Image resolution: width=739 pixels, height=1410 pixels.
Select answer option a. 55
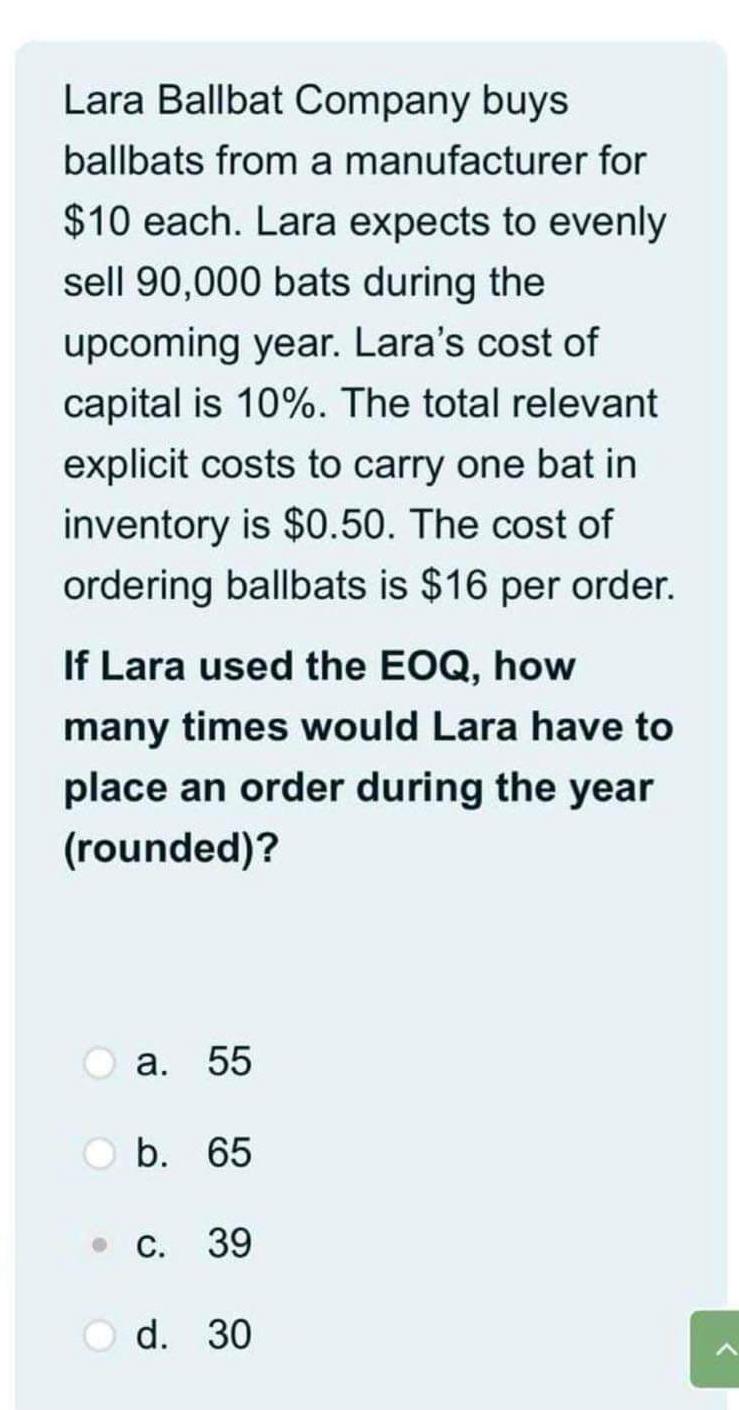[x=100, y=1062]
